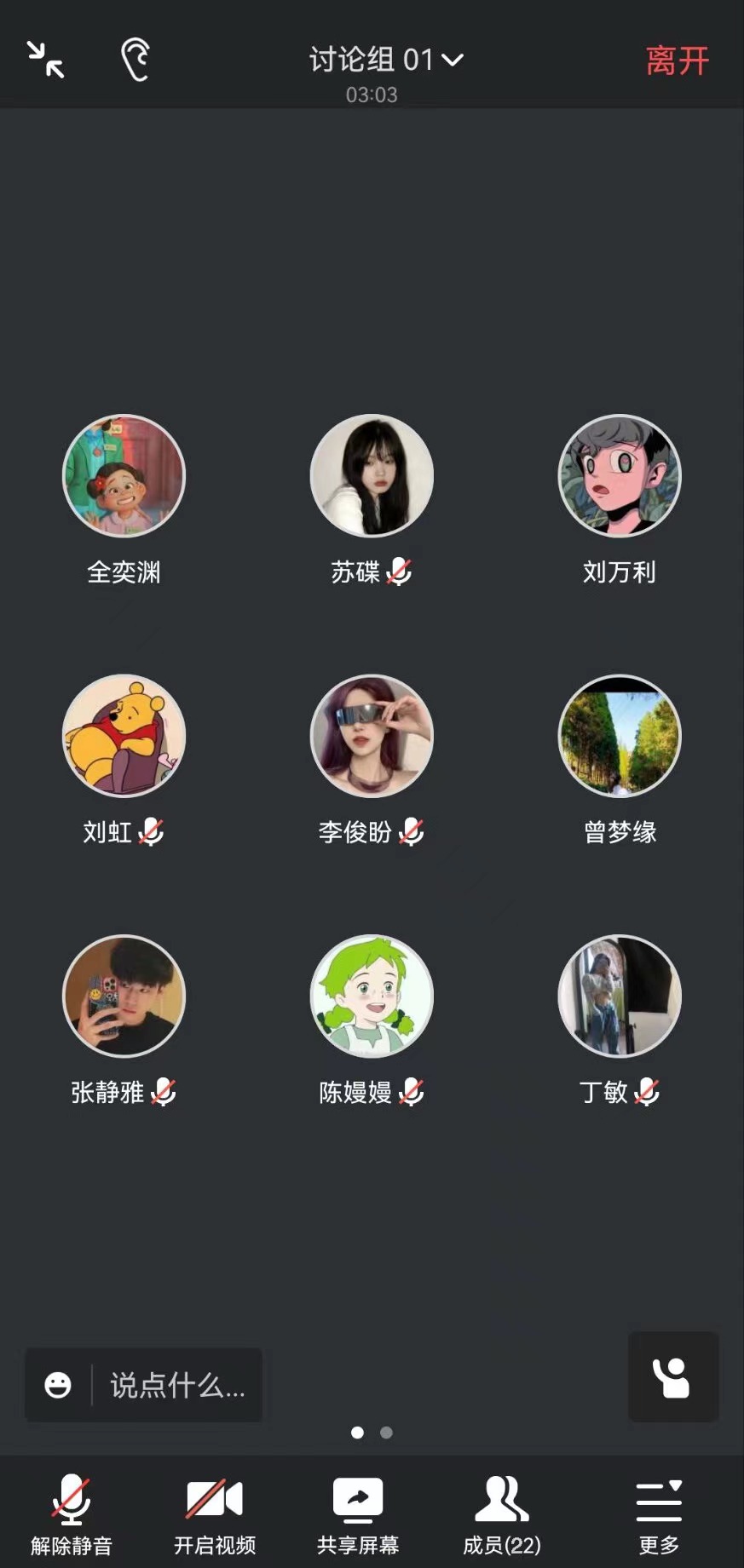Image resolution: width=744 pixels, height=1568 pixels.
Task: Open 曾梦缘's avatar
Action: pyautogui.click(x=620, y=736)
